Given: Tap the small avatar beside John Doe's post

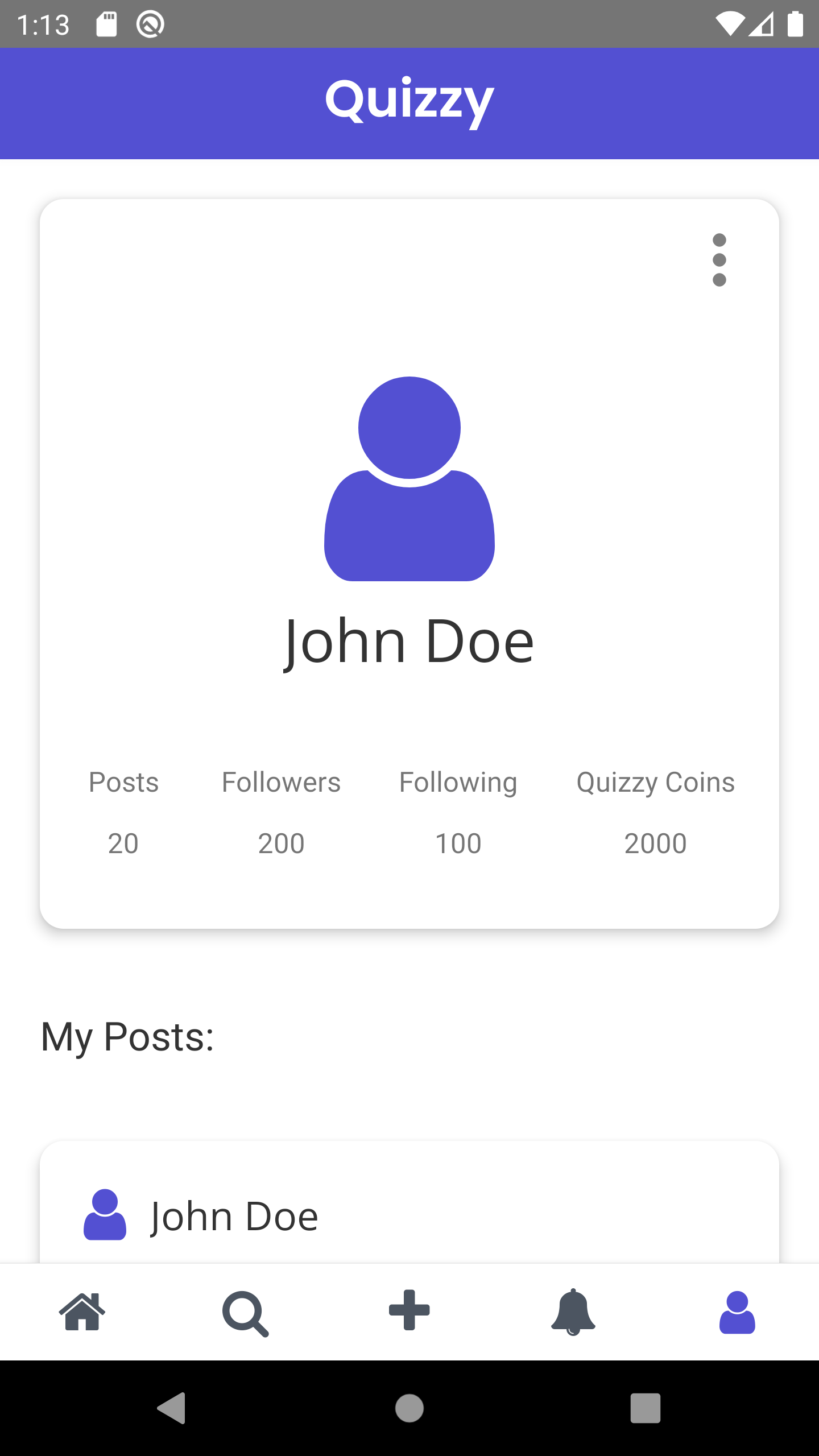Looking at the screenshot, I should click(x=106, y=1217).
